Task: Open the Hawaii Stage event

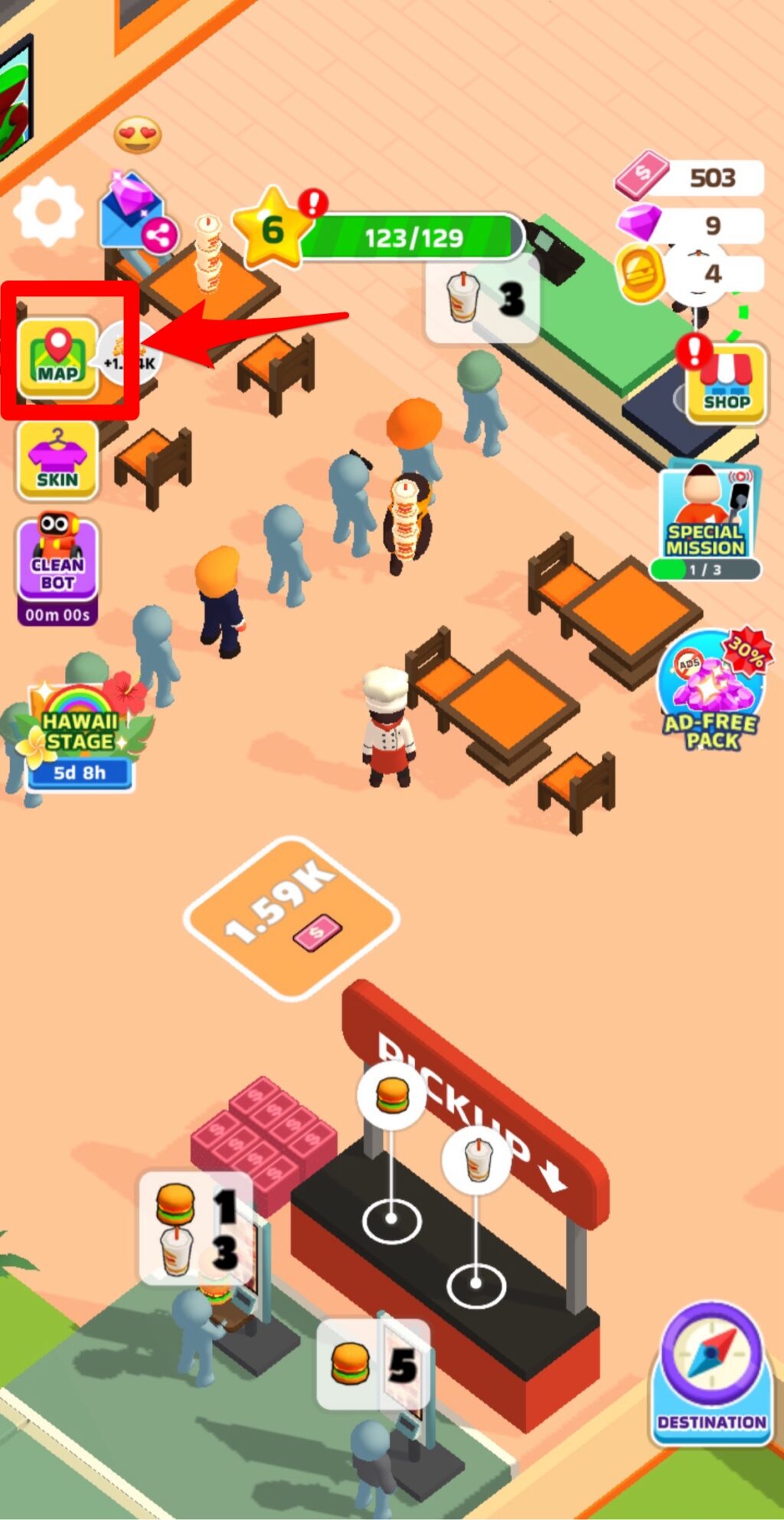Action: click(80, 736)
